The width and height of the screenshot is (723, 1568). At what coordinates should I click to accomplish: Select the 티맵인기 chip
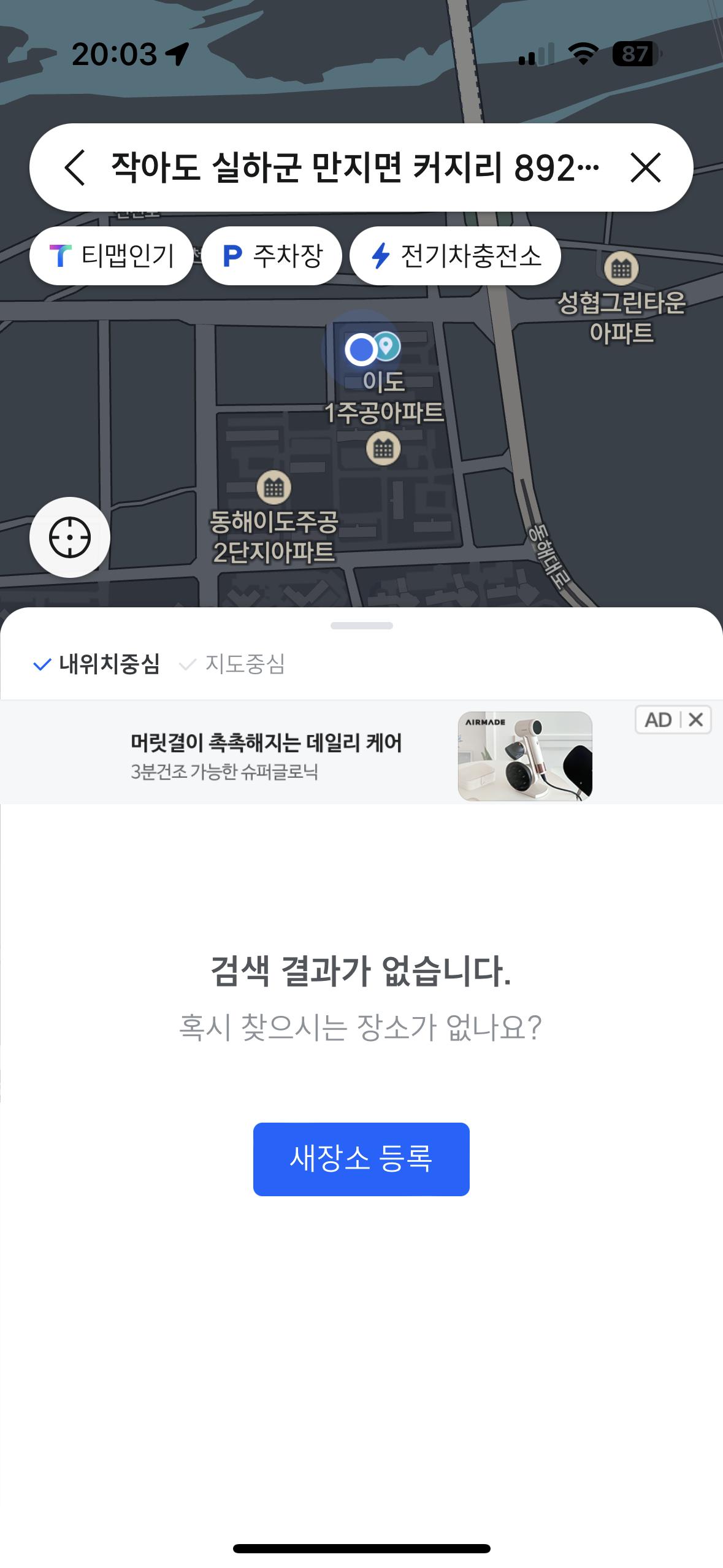tap(112, 256)
